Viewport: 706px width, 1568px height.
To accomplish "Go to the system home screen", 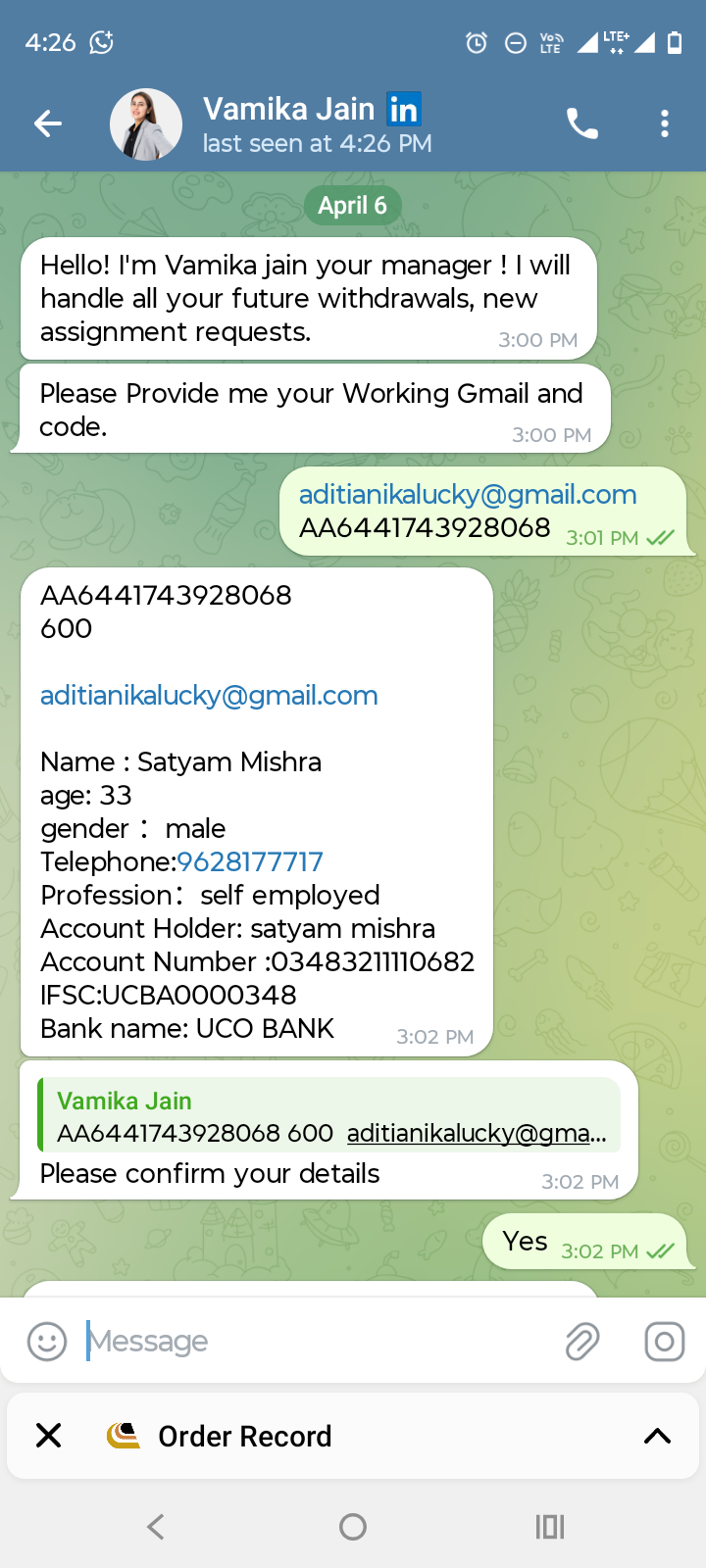I will click(x=353, y=1526).
